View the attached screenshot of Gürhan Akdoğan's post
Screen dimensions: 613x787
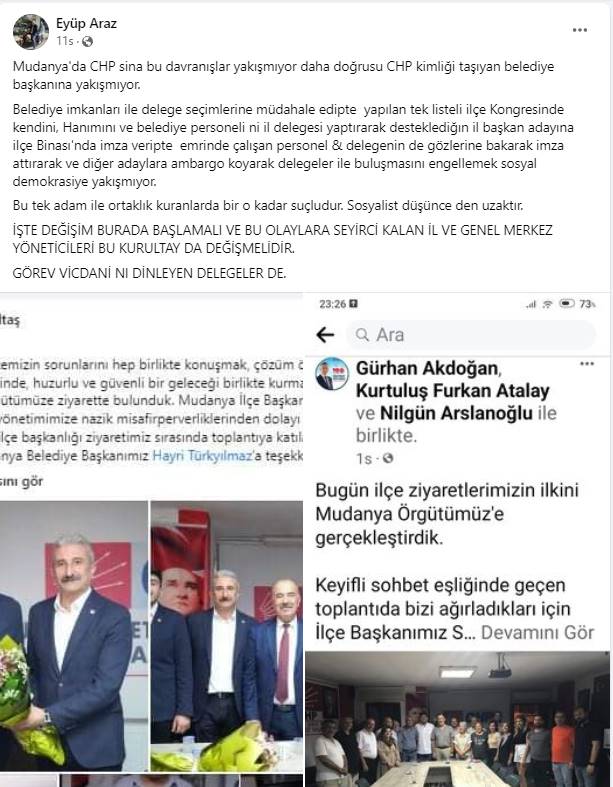pyautogui.click(x=459, y=540)
